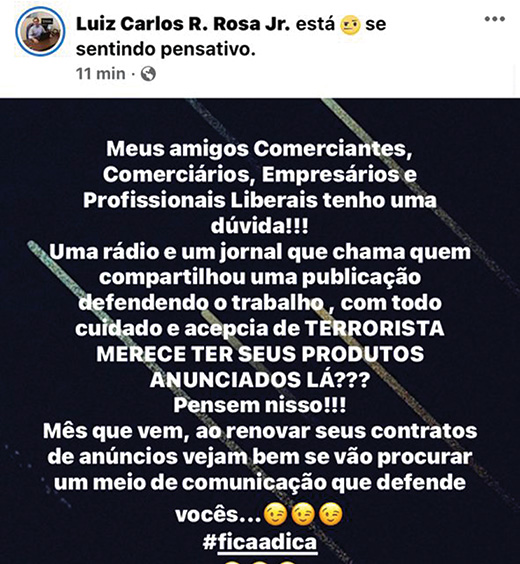Open Luiz Carlos R. Rosa Jr.'s profile picture
Viewport: 520px width, 564px height.
click(40, 31)
